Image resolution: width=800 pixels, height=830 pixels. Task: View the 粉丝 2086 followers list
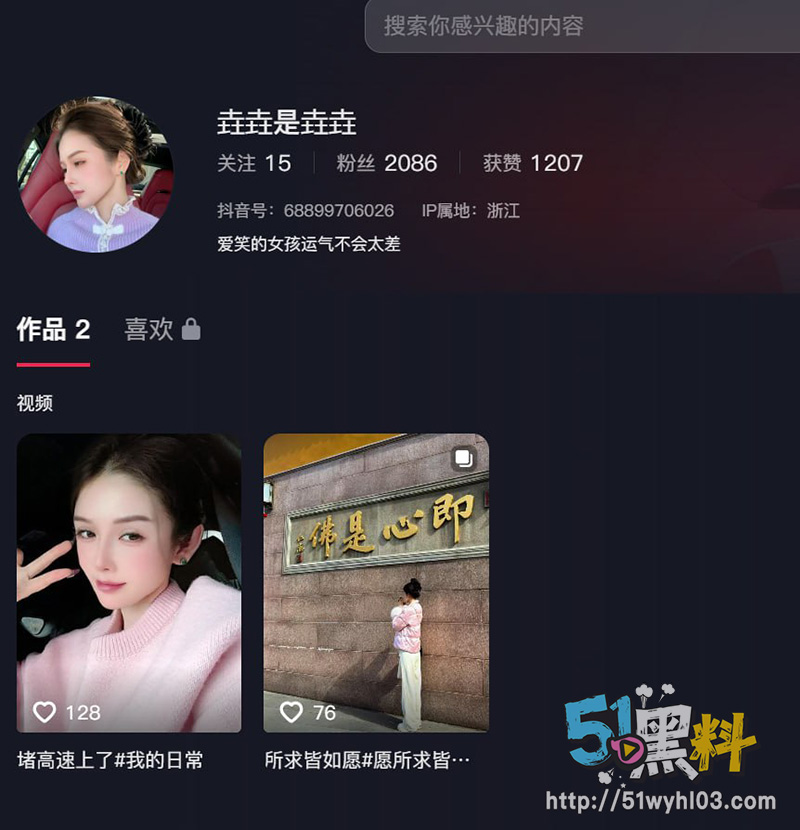386,163
